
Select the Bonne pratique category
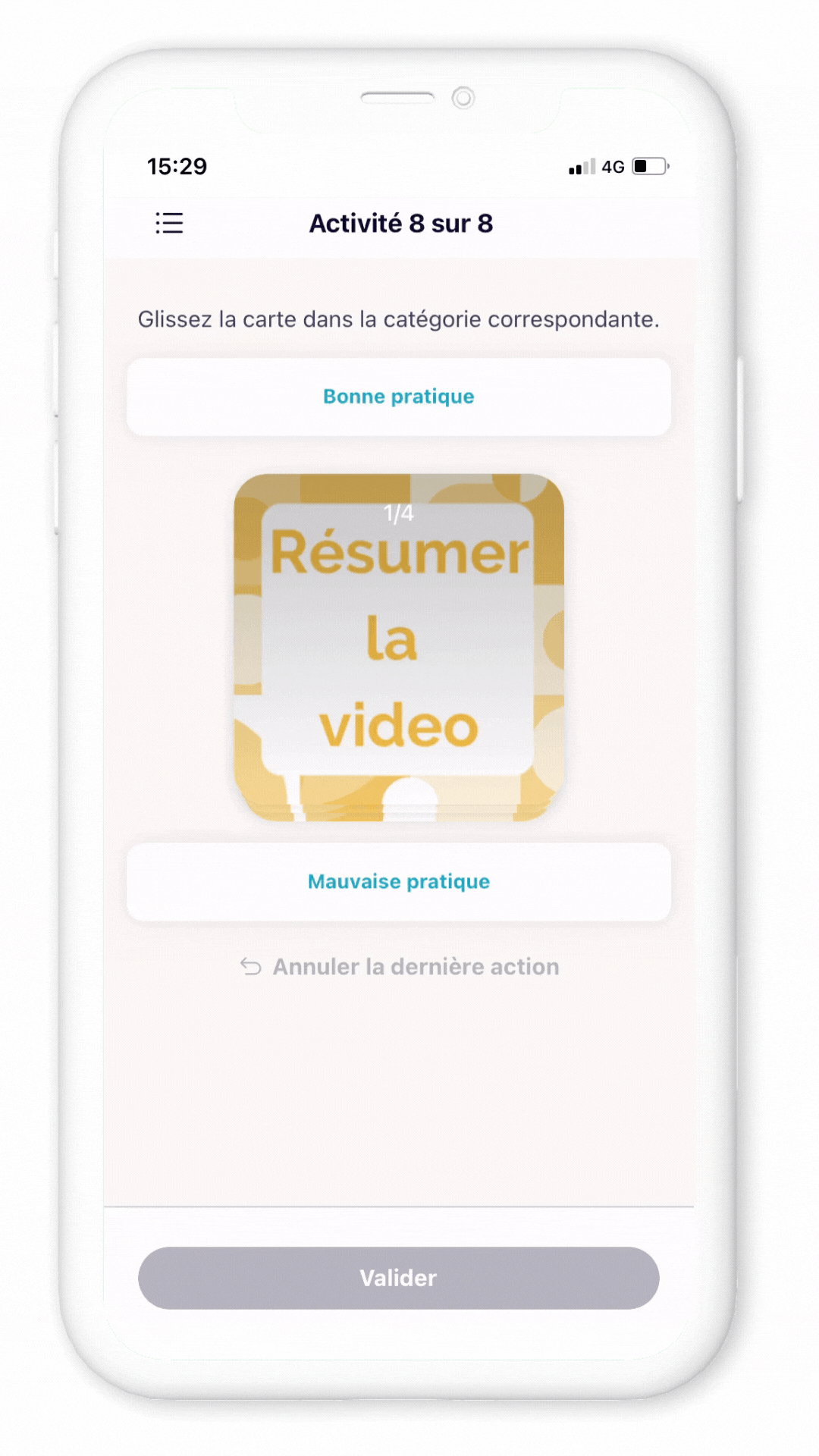tap(399, 397)
